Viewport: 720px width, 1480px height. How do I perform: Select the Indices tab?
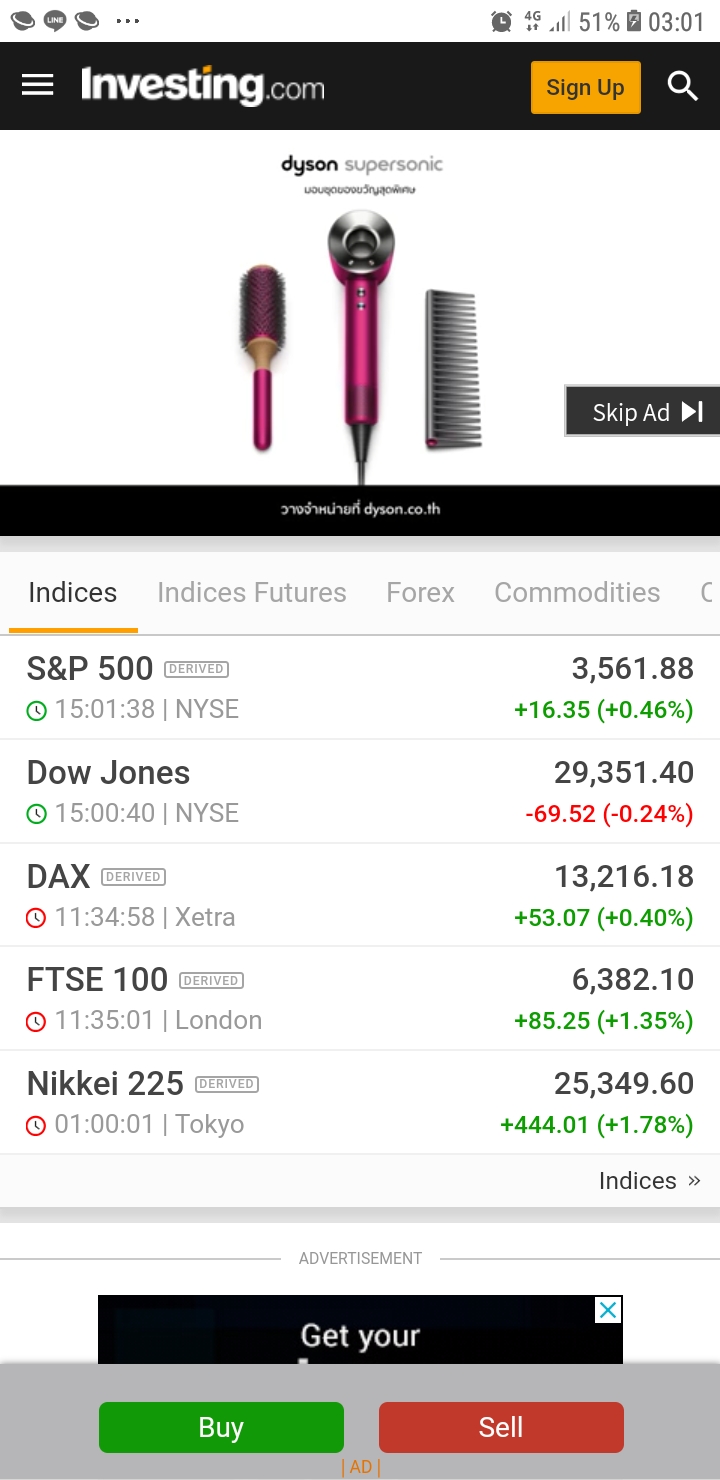(73, 593)
